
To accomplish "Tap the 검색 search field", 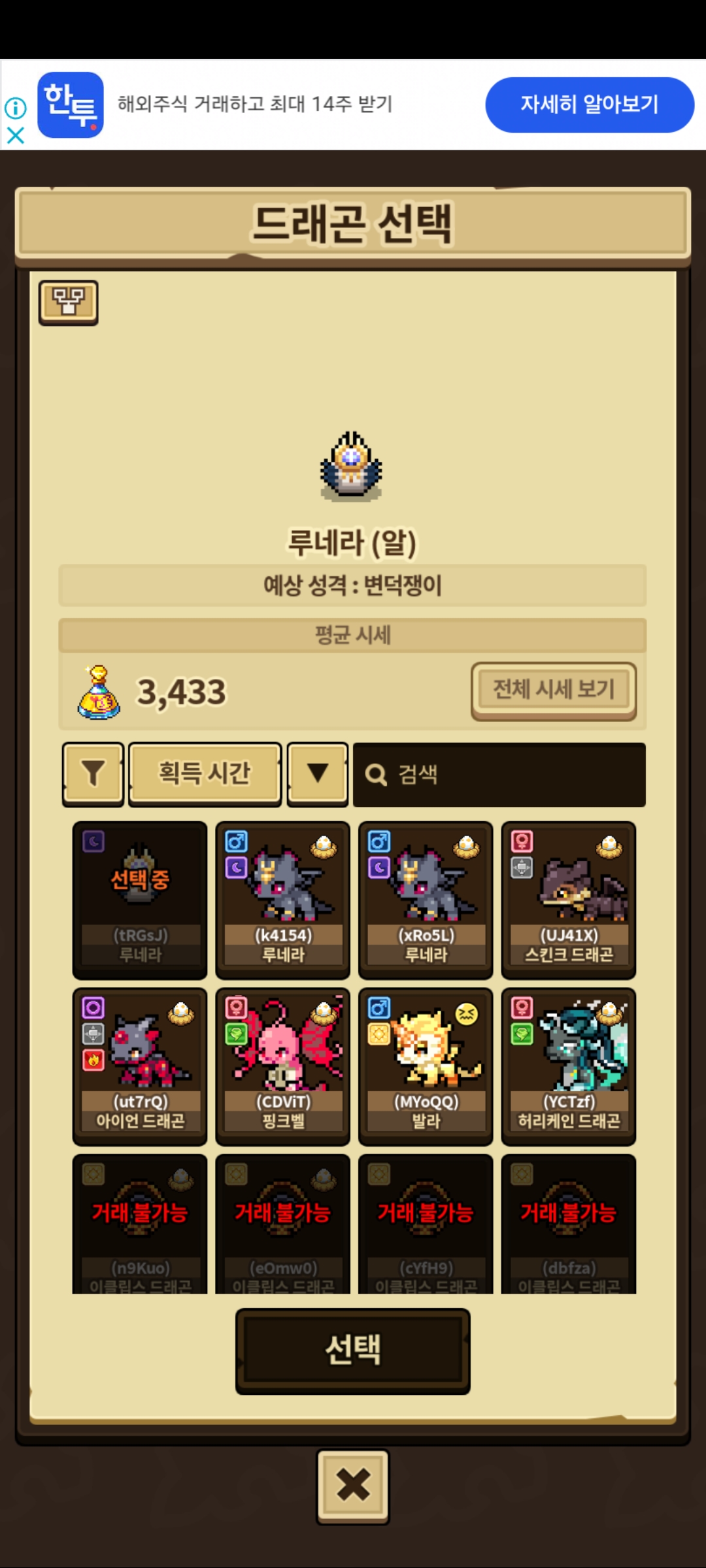I will point(499,775).
